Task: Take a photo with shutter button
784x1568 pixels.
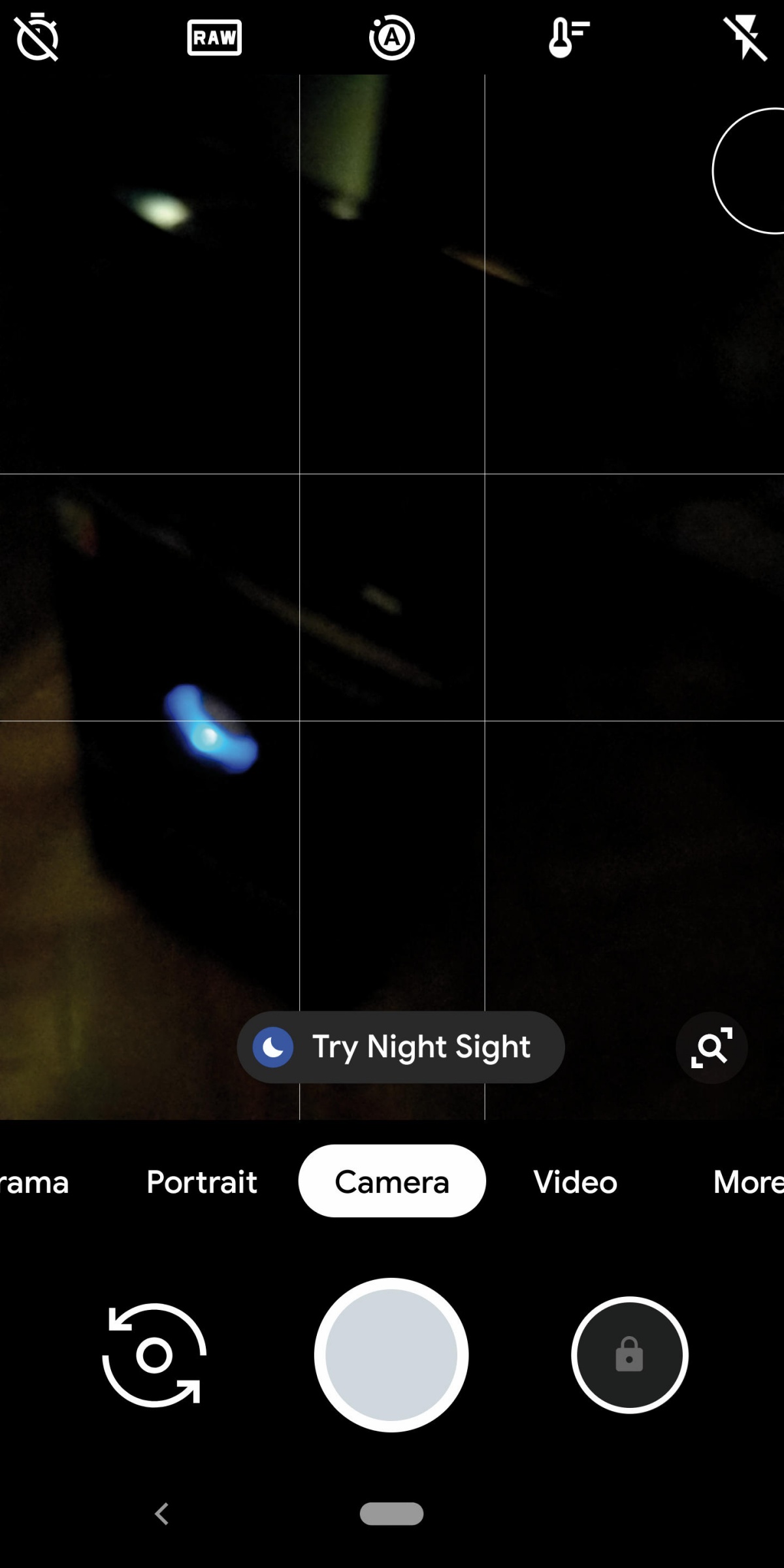Action: click(391, 1354)
